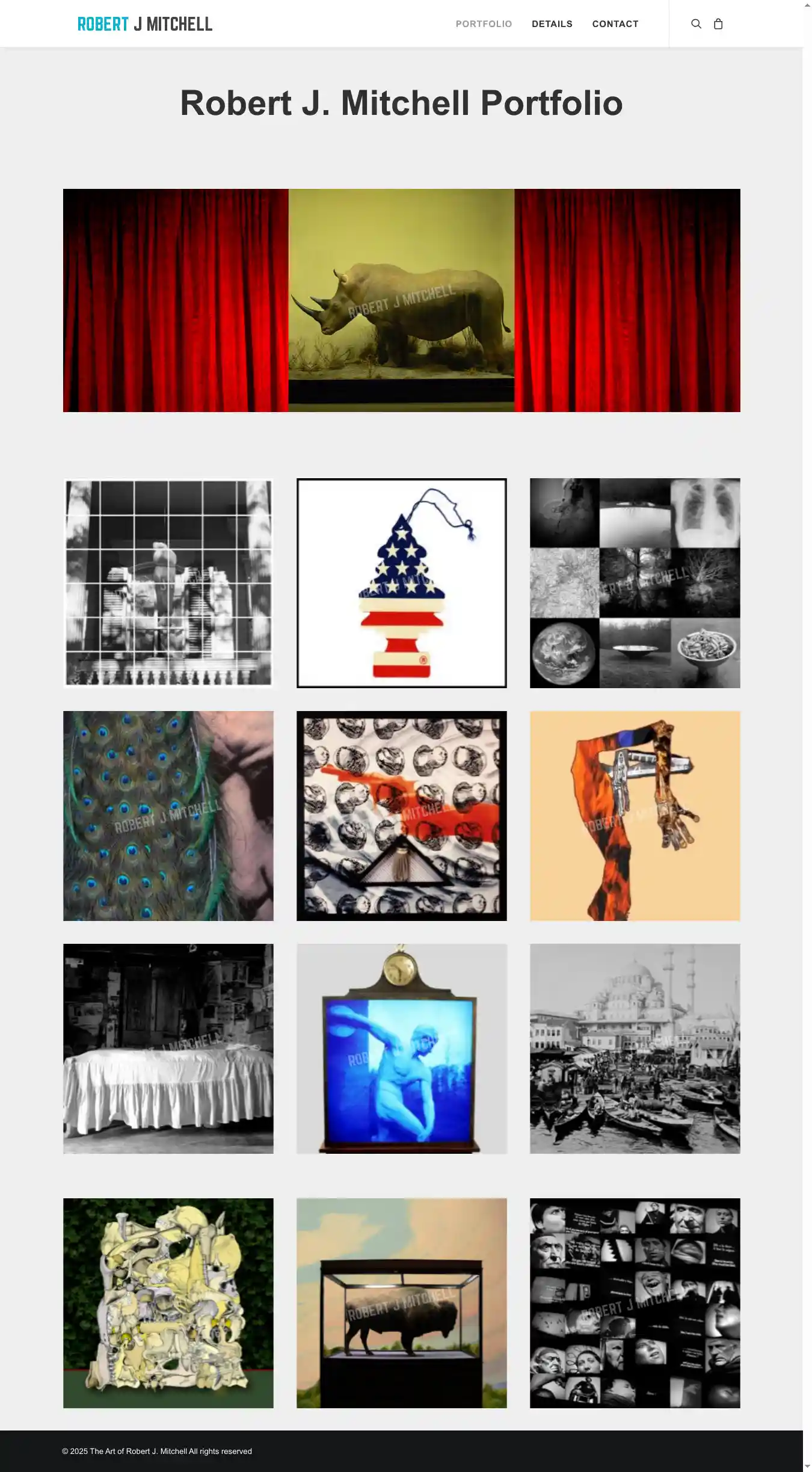Viewport: 812px width, 1472px height.
Task: View the orange scarf and skeletal hand artwork
Action: click(x=635, y=816)
